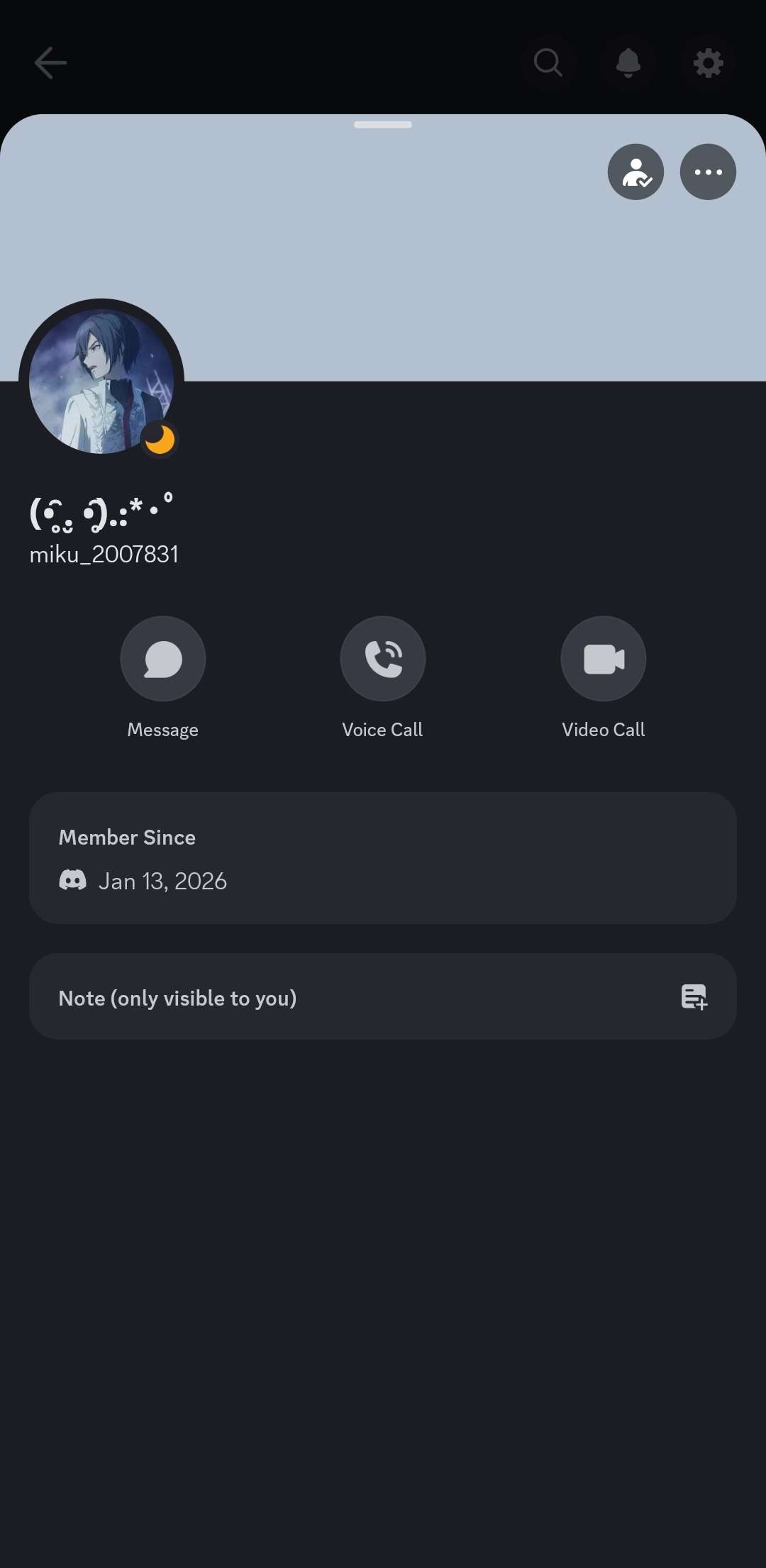View miku_2007831's profile avatar

101,382
